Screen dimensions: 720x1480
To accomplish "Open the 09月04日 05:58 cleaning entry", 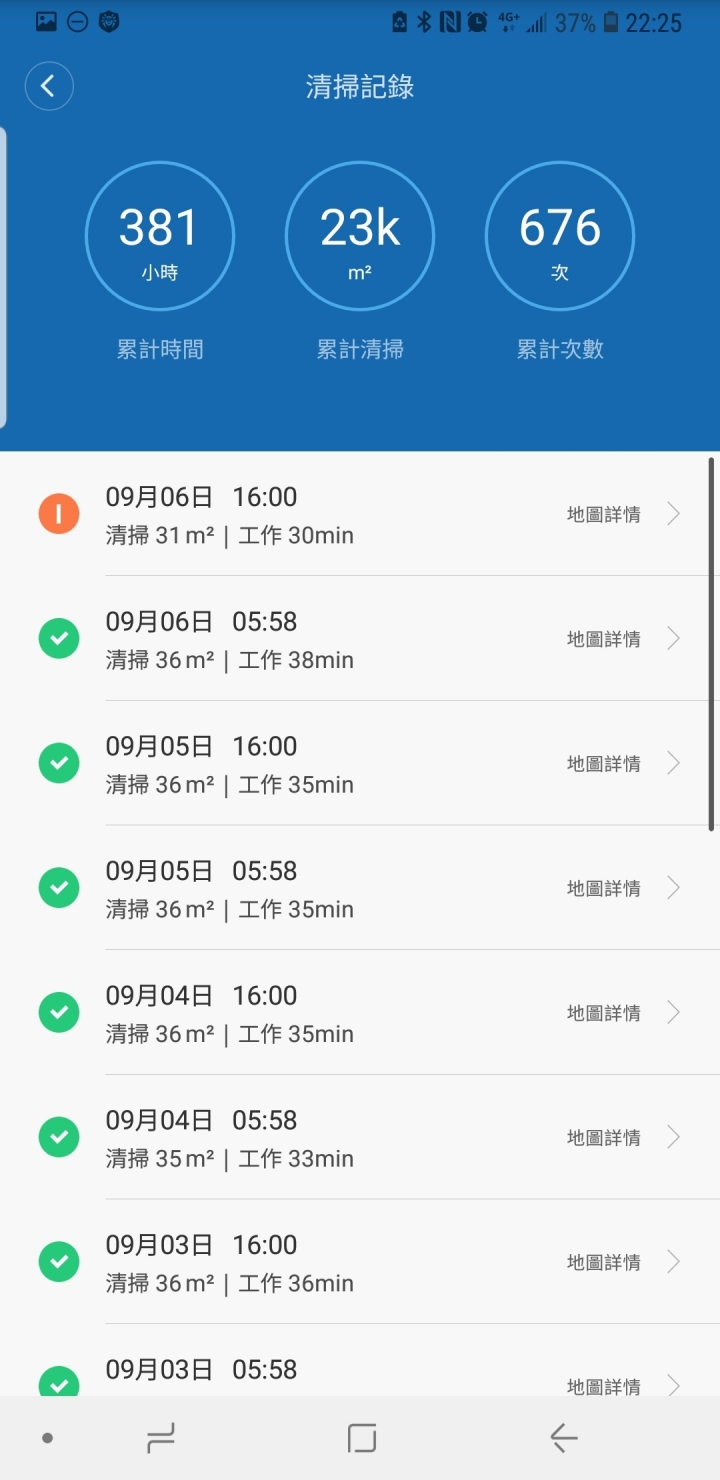I will click(360, 1138).
